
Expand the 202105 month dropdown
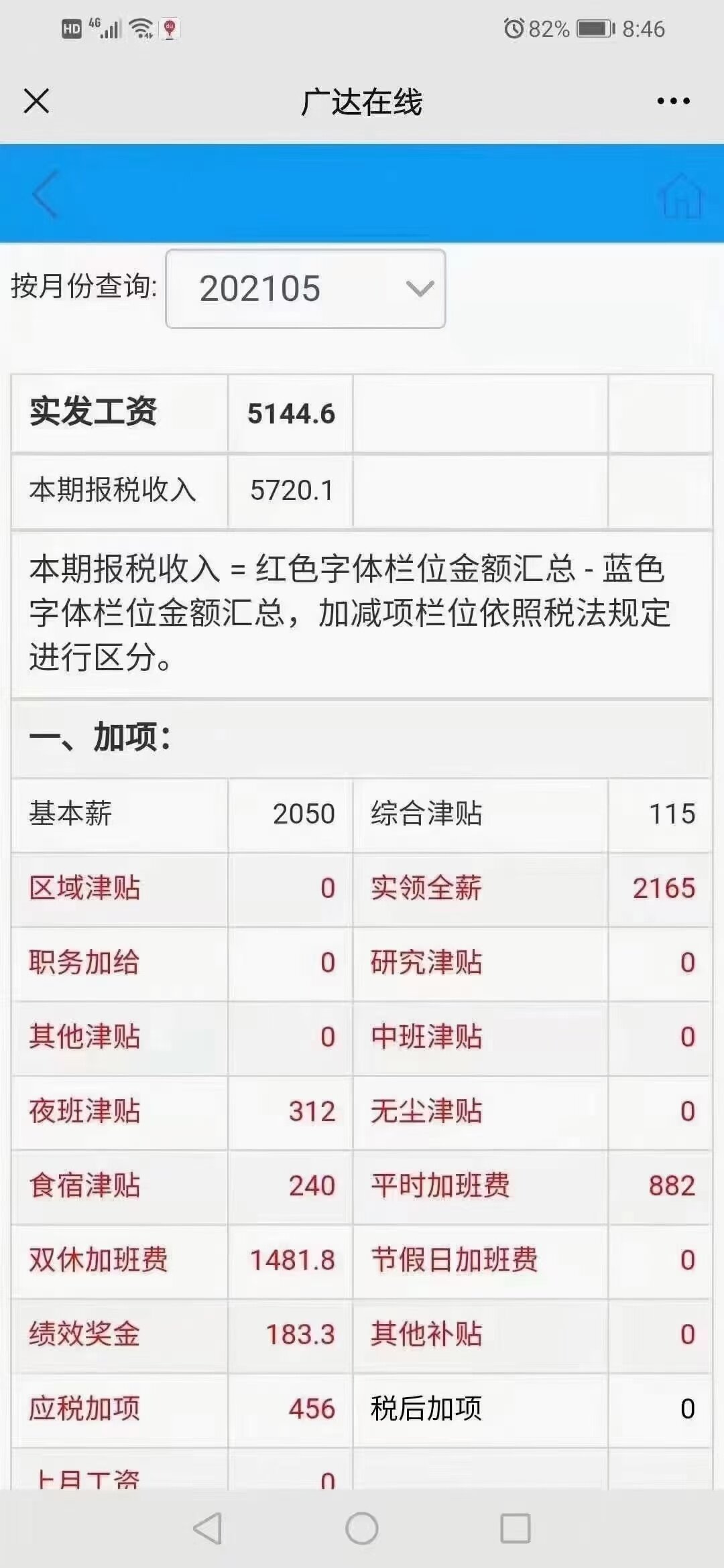coord(306,289)
